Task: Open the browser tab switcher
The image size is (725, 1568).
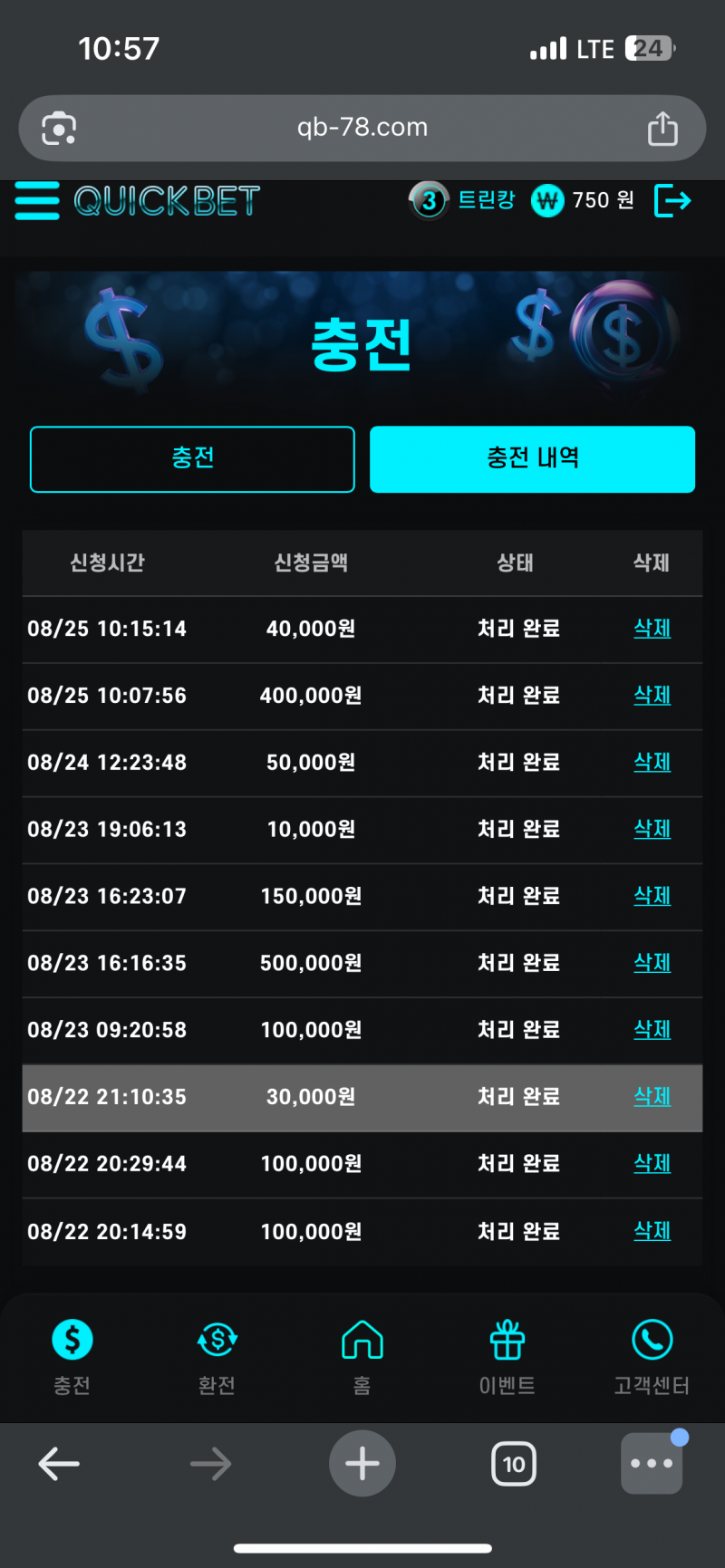Action: pyautogui.click(x=514, y=1464)
